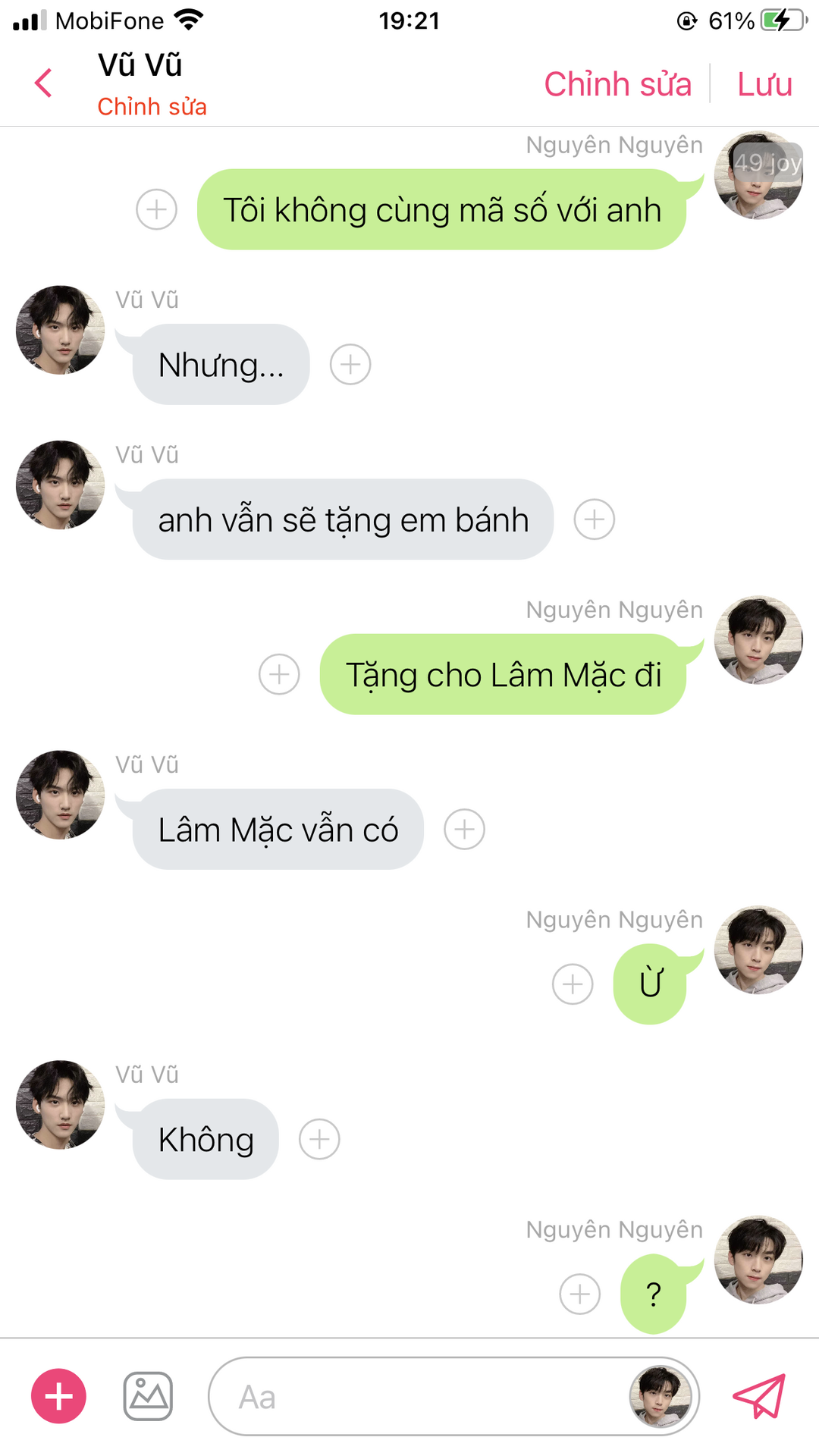Tap plus beside the '?' message
819x1456 pixels.
click(x=579, y=1294)
